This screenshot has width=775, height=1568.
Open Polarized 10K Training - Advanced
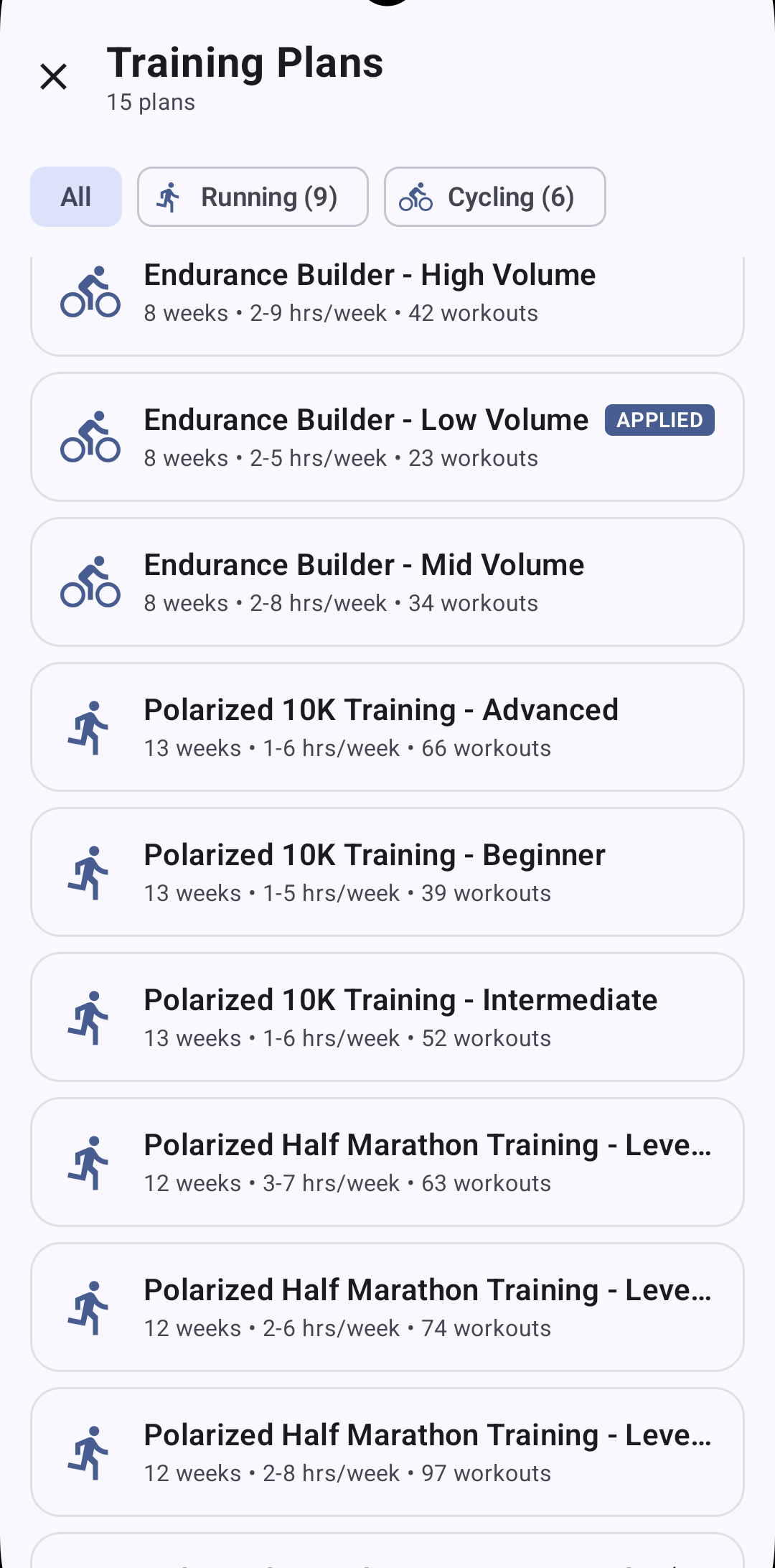[x=387, y=727]
